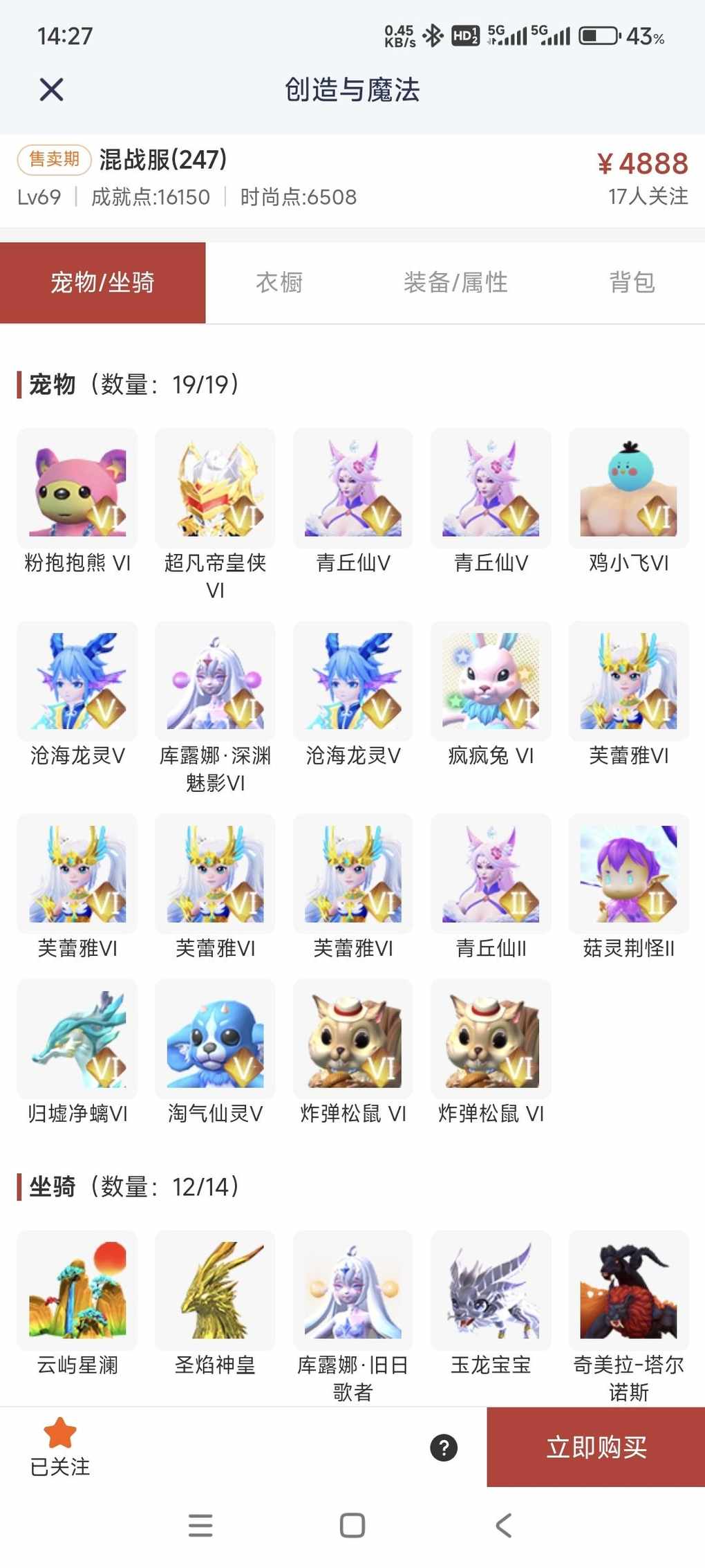Screen dimensions: 705x1568
Task: Open the 淘气仙灵V pet
Action: 215,1039
